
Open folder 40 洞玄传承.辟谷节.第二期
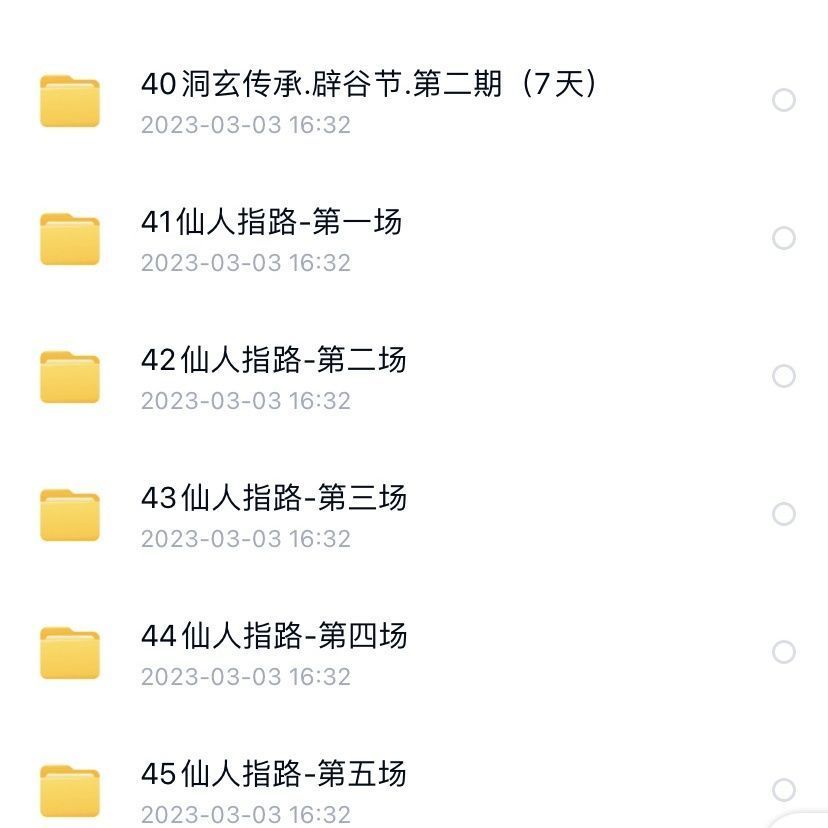tap(368, 85)
